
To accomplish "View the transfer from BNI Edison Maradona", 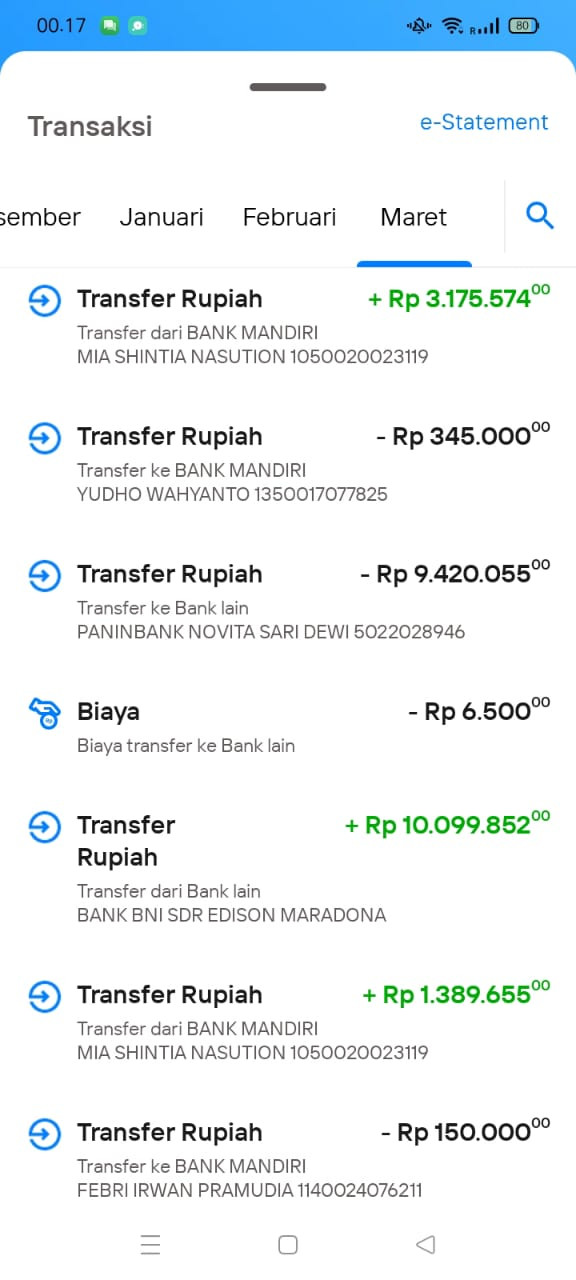I will click(x=288, y=866).
